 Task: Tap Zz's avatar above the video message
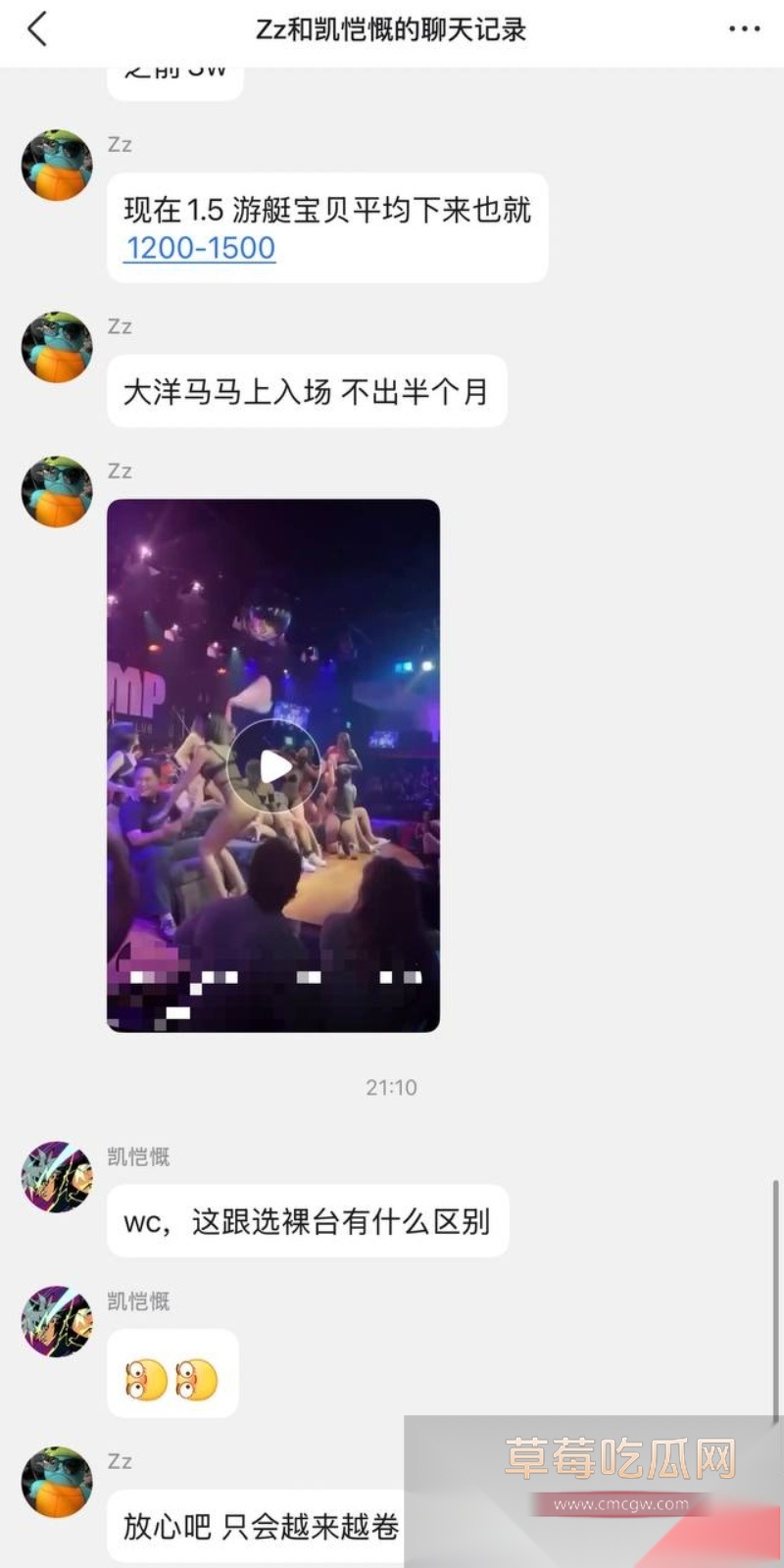(56, 493)
